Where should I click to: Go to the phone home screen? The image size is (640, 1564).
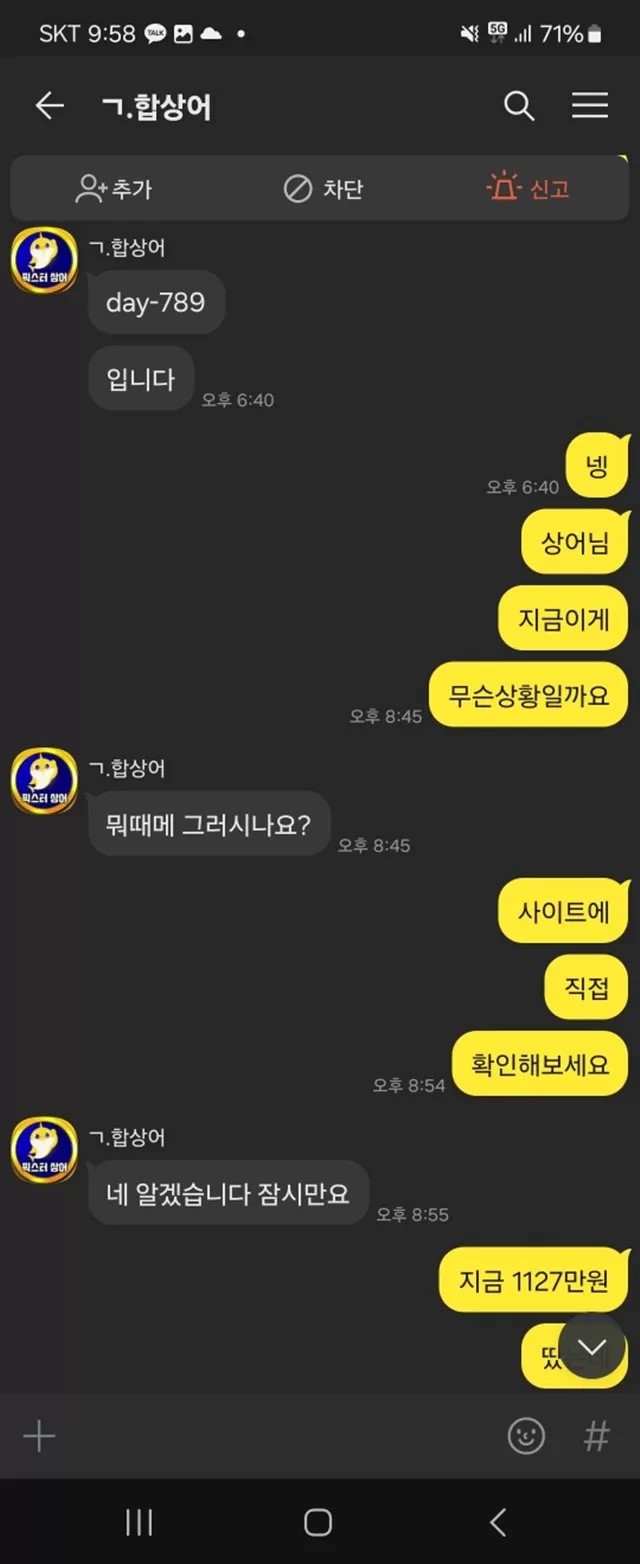(x=318, y=1522)
